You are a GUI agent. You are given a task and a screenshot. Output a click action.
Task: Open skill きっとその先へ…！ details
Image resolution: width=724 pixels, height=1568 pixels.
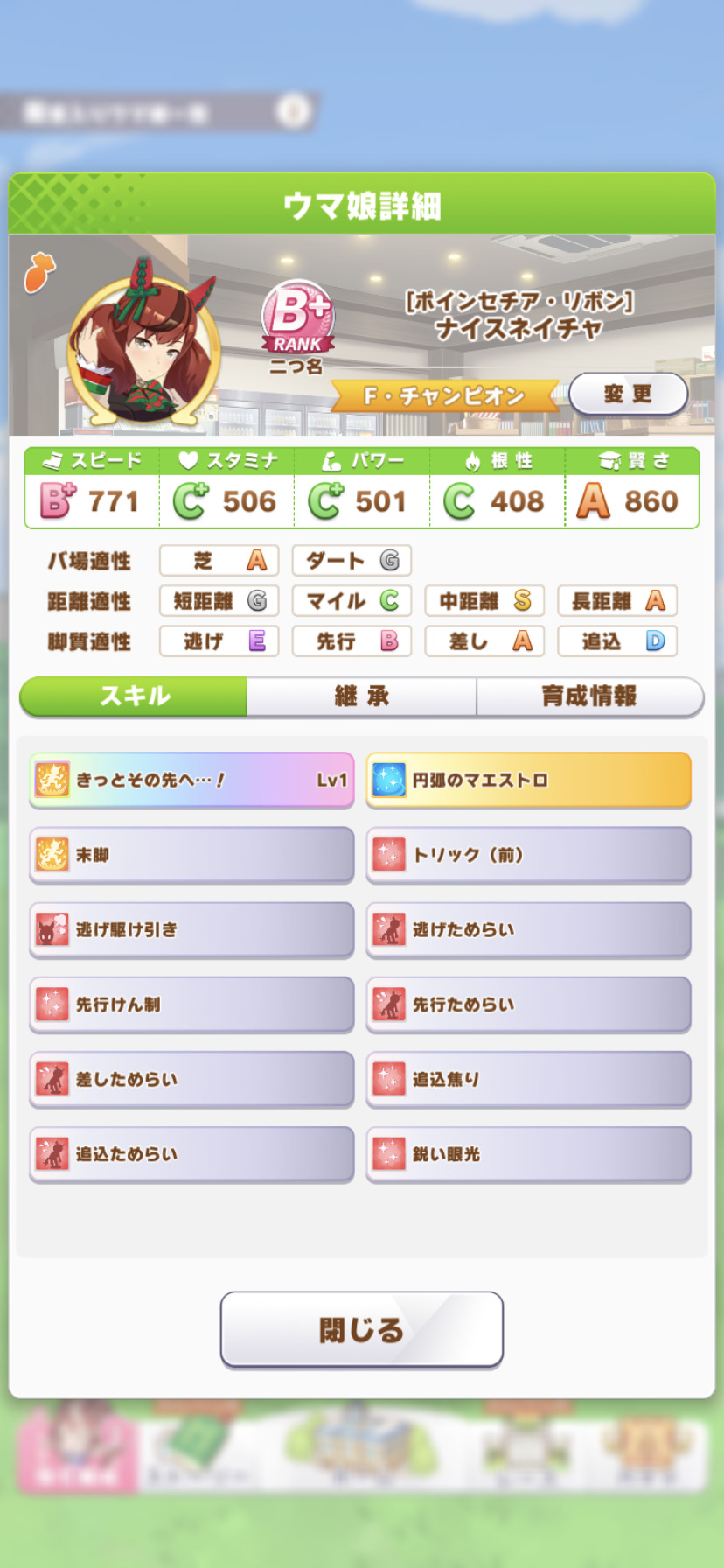coord(191,780)
